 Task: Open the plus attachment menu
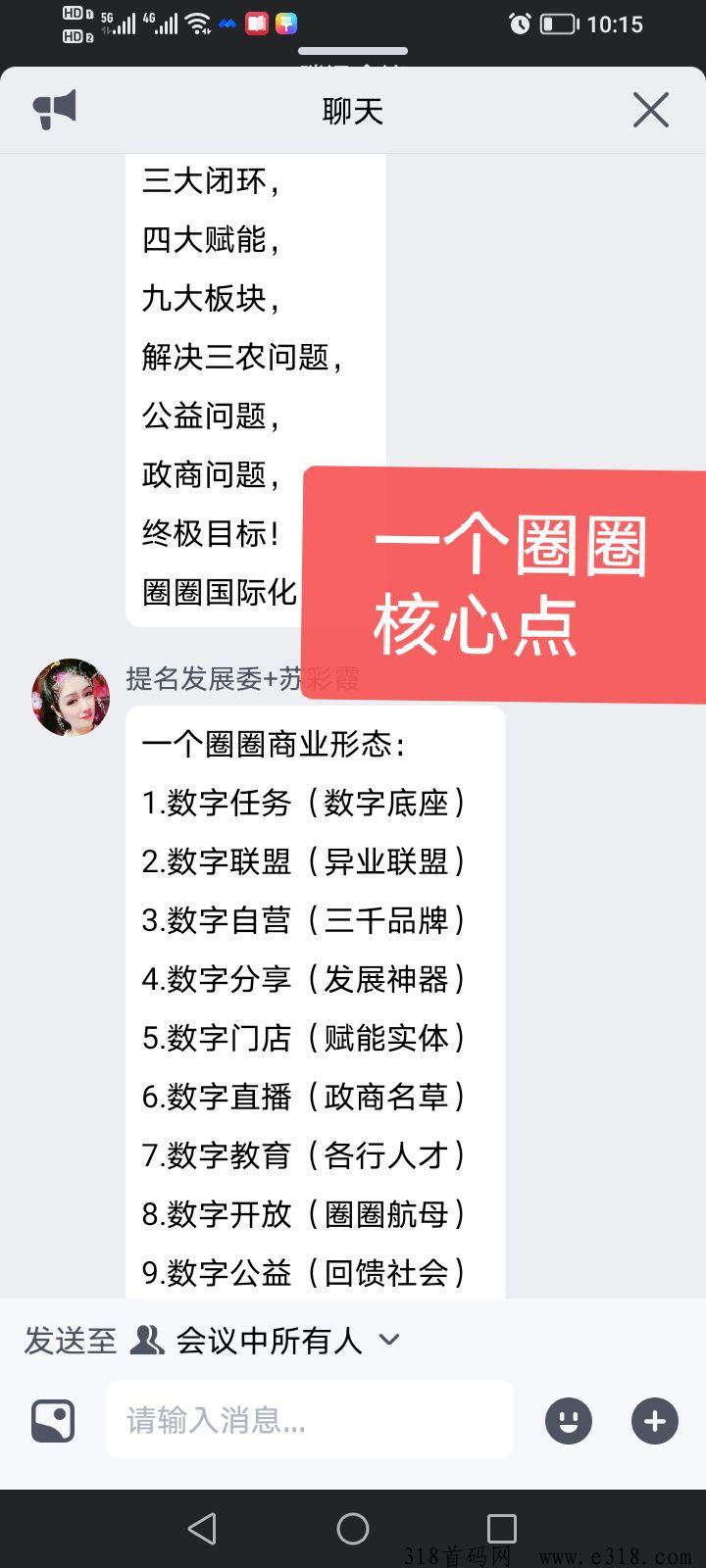pyautogui.click(x=654, y=1420)
